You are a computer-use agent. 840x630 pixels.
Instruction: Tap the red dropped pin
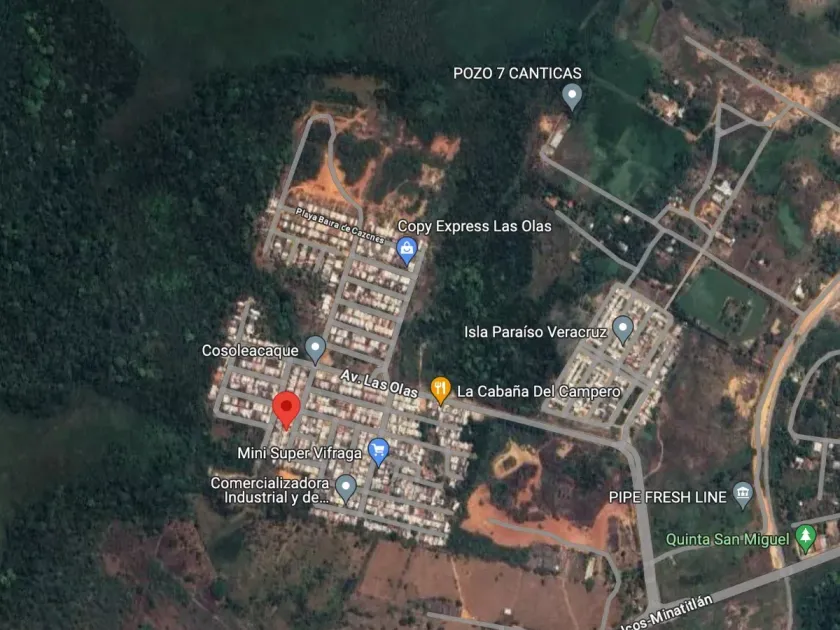[286, 410]
